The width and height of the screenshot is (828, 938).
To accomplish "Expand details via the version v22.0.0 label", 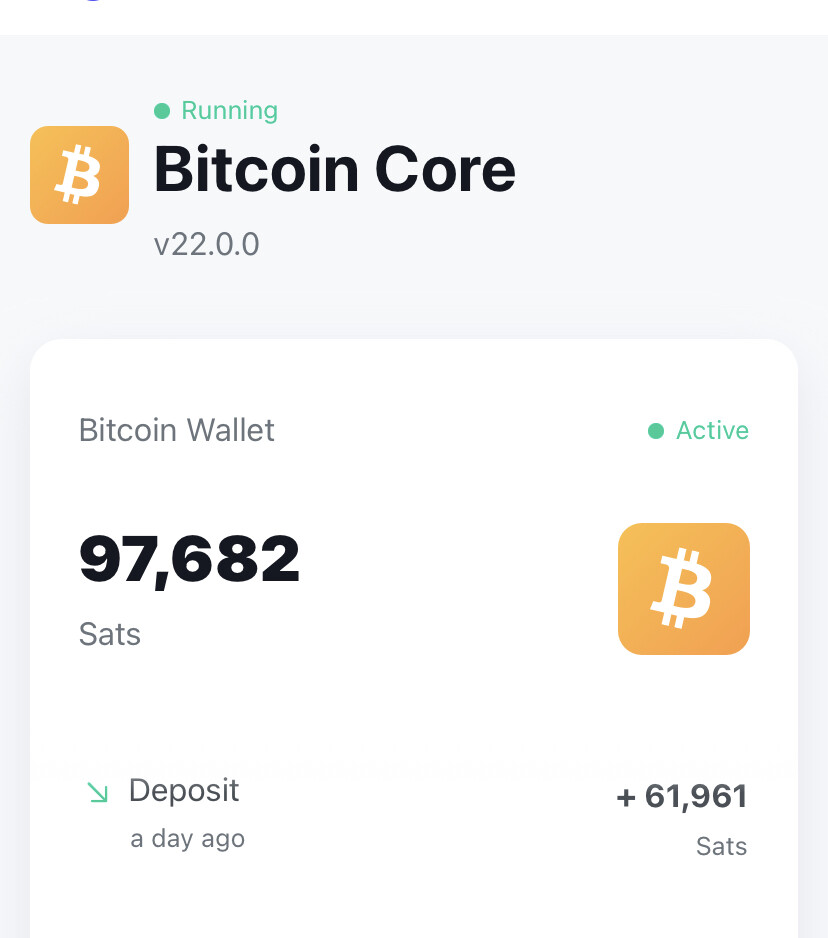I will [x=207, y=244].
